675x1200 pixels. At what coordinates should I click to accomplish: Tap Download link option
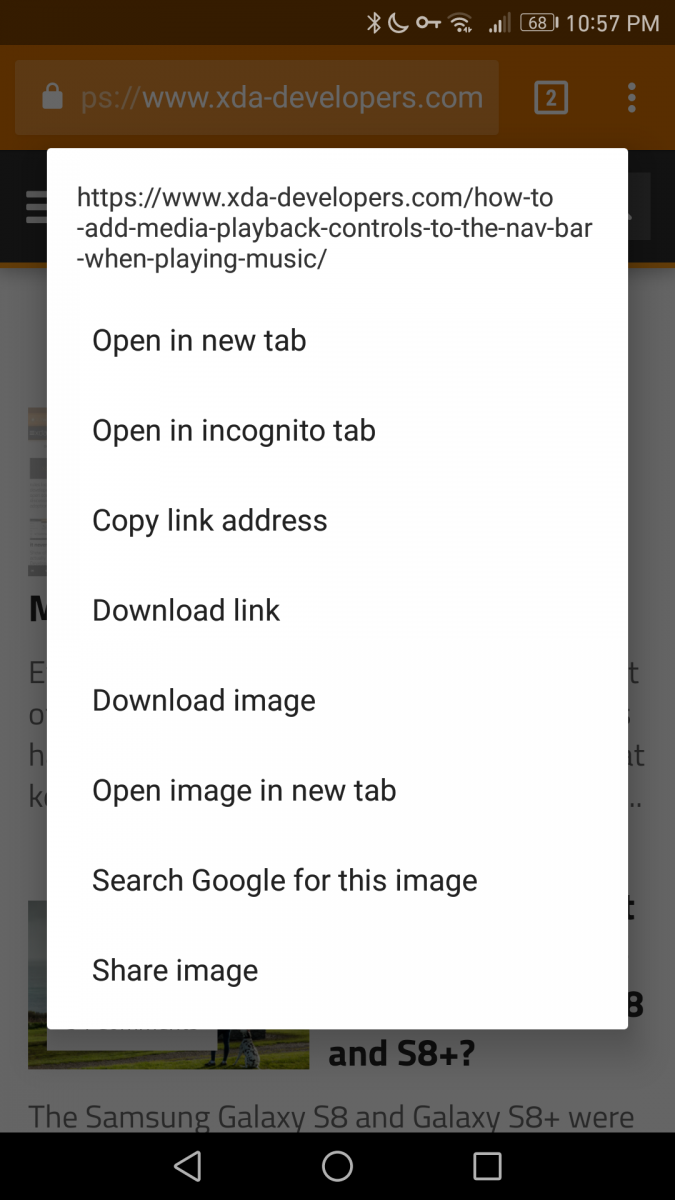(x=337, y=611)
